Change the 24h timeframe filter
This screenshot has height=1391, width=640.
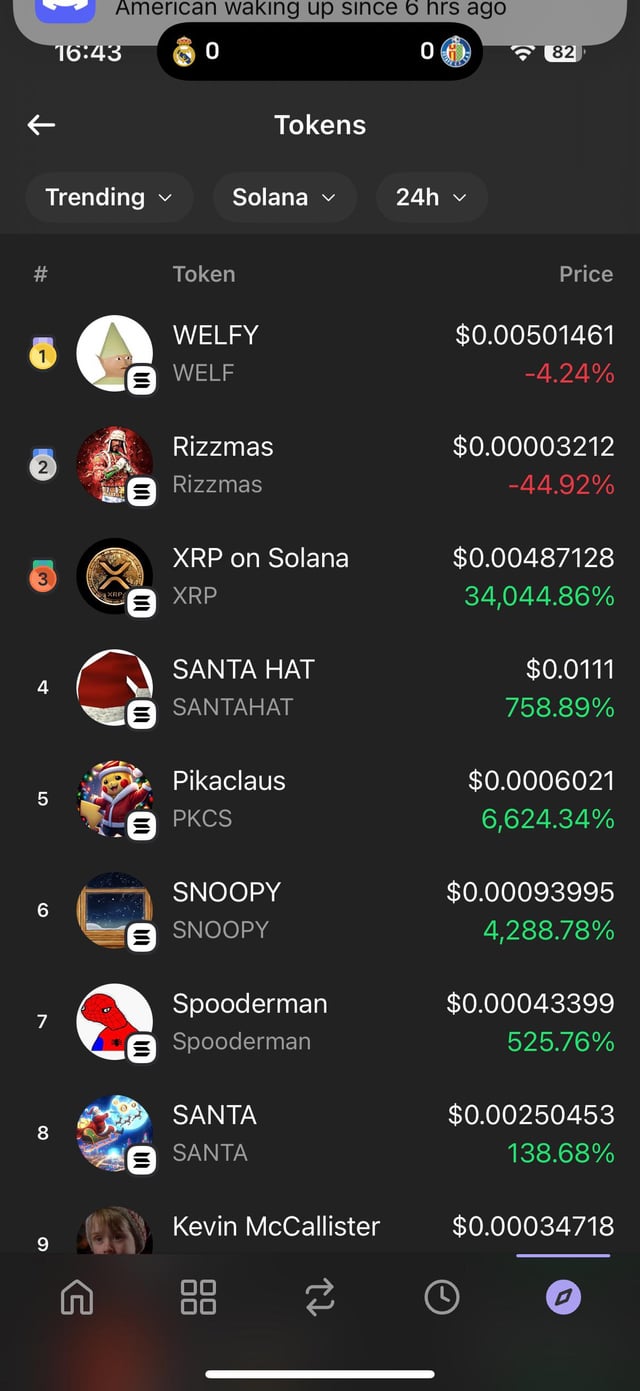click(x=431, y=197)
